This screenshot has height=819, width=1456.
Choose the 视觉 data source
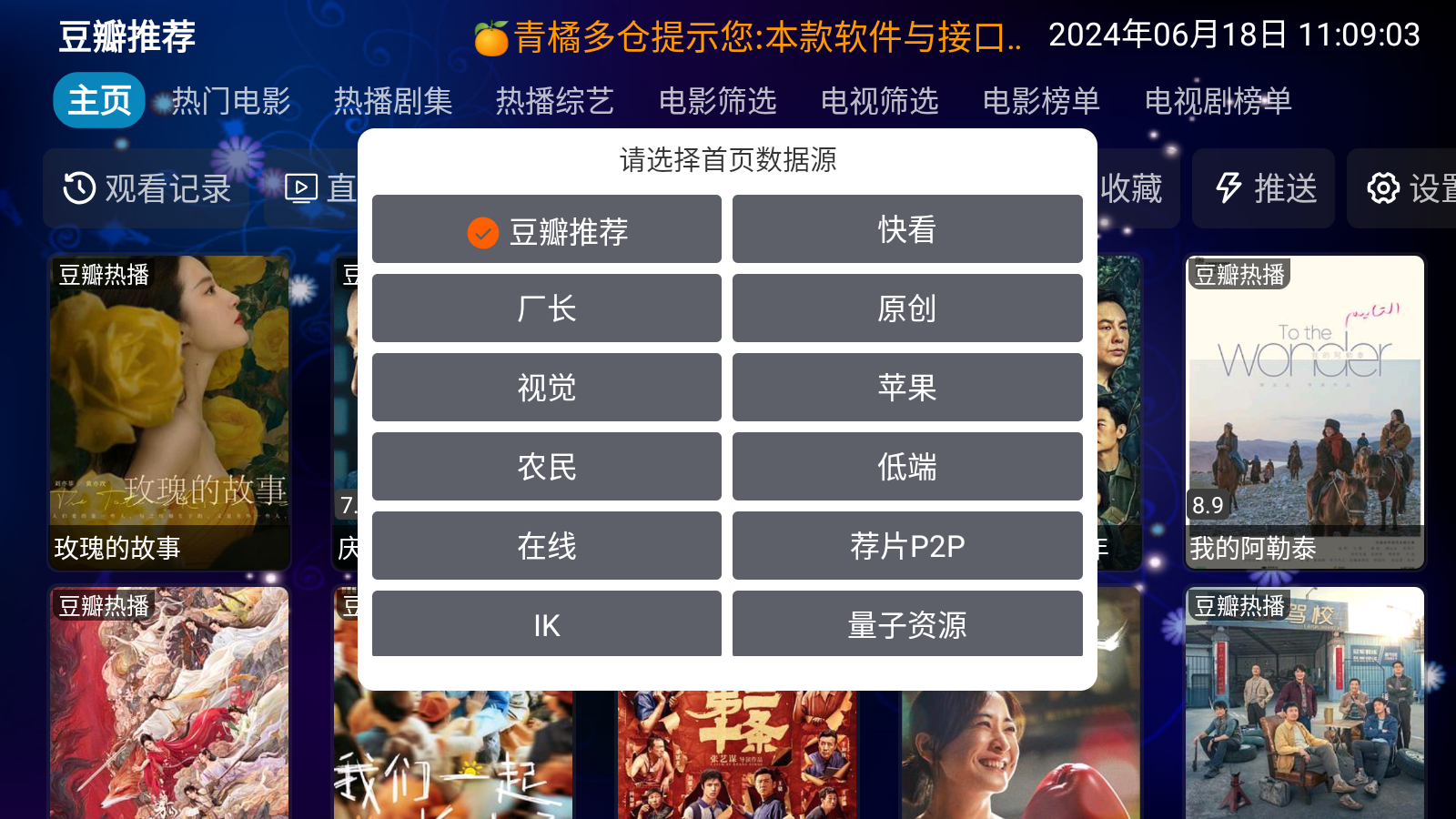[547, 389]
